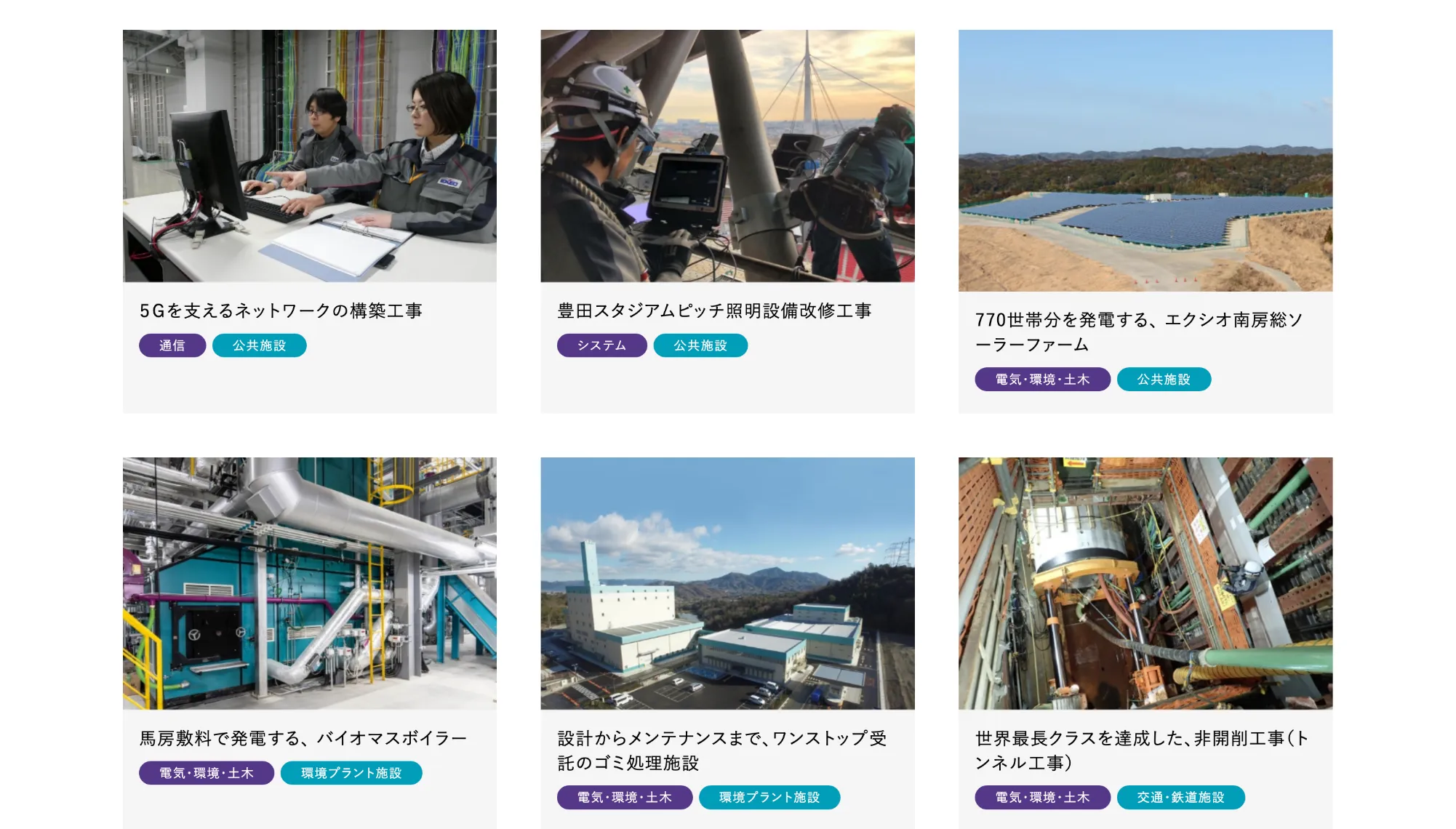Open the garbage processing facility card
Image resolution: width=1456 pixels, height=829 pixels.
(x=727, y=583)
